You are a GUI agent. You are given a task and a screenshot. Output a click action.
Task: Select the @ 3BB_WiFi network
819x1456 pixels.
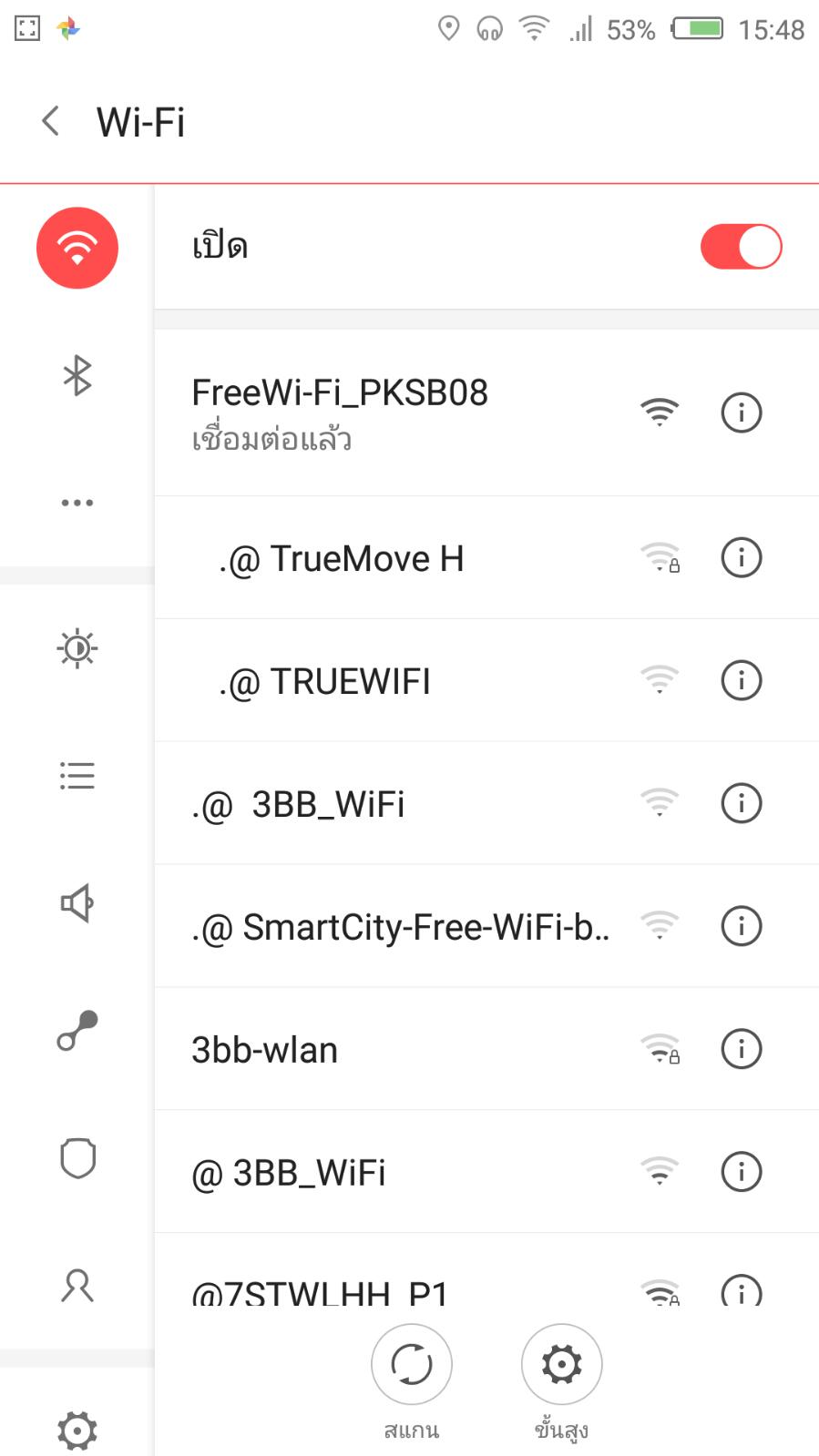(x=364, y=1173)
